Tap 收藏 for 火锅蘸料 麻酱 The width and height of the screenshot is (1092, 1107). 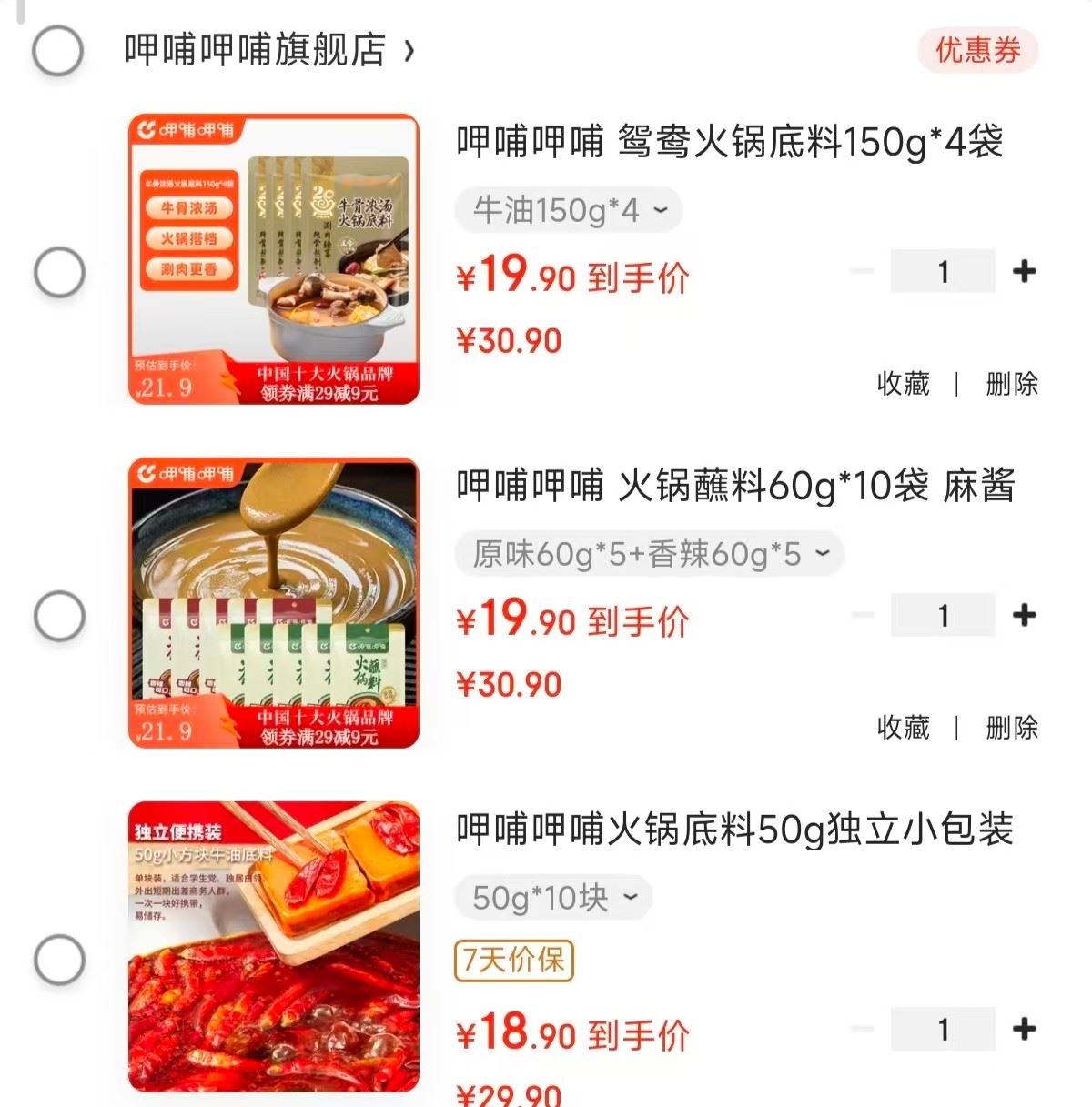(903, 728)
